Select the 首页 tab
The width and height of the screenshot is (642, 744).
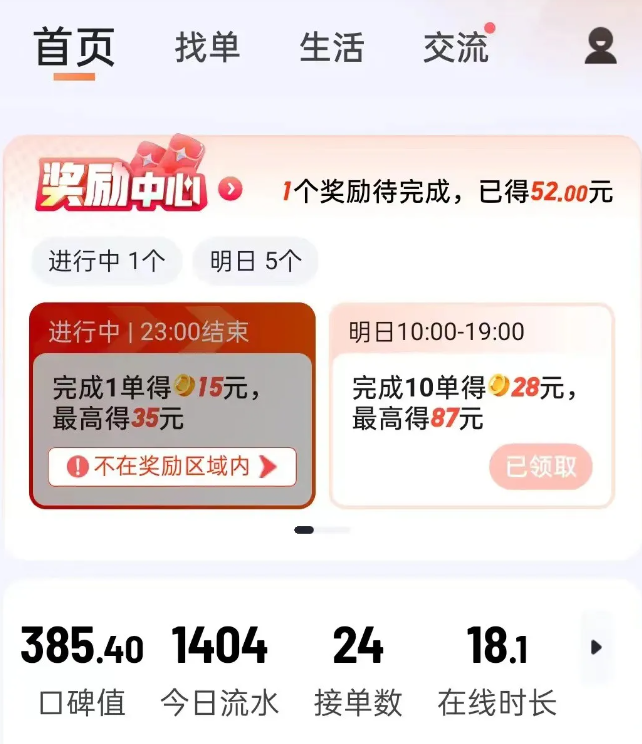(74, 47)
